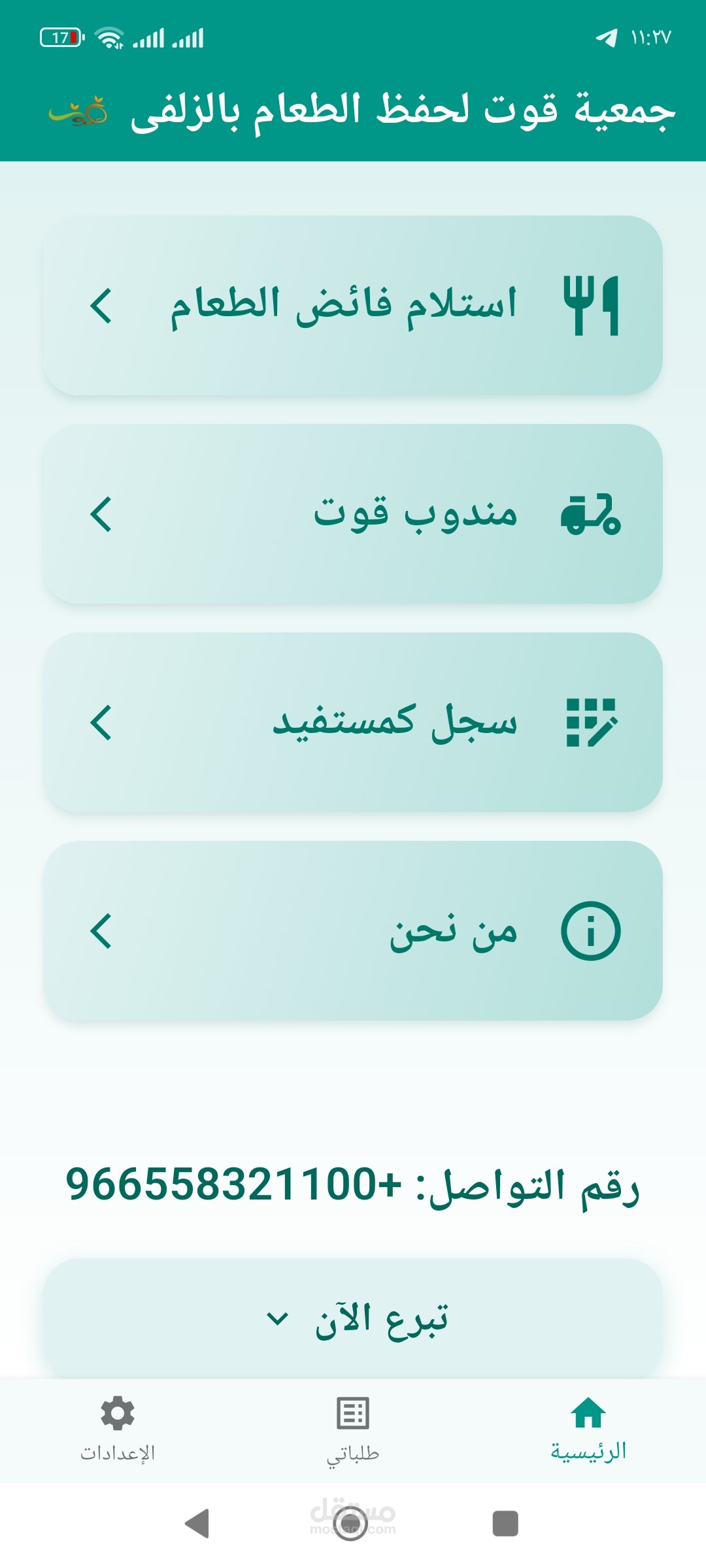
Task: Open the مندوب قوت card
Action: coord(353,514)
